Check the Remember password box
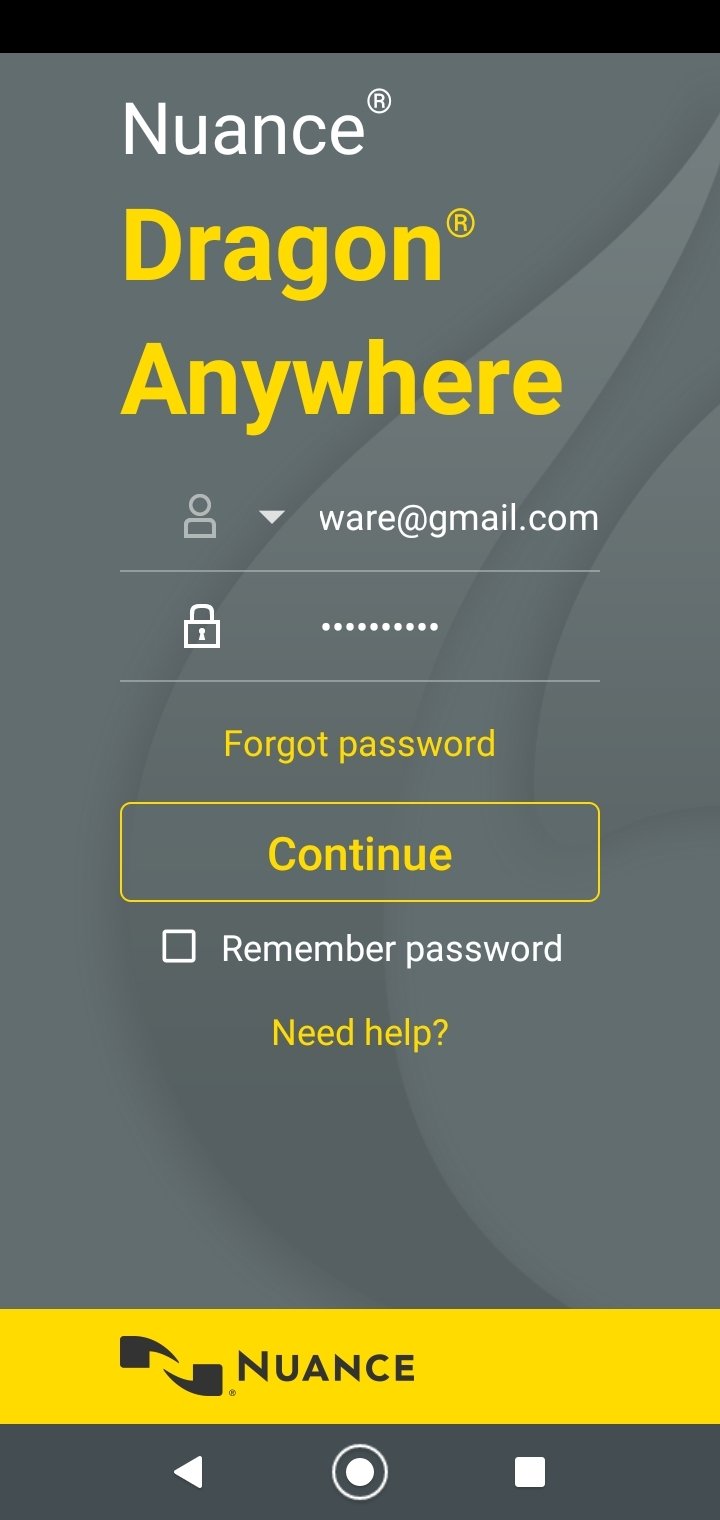720x1520 pixels. pos(179,947)
